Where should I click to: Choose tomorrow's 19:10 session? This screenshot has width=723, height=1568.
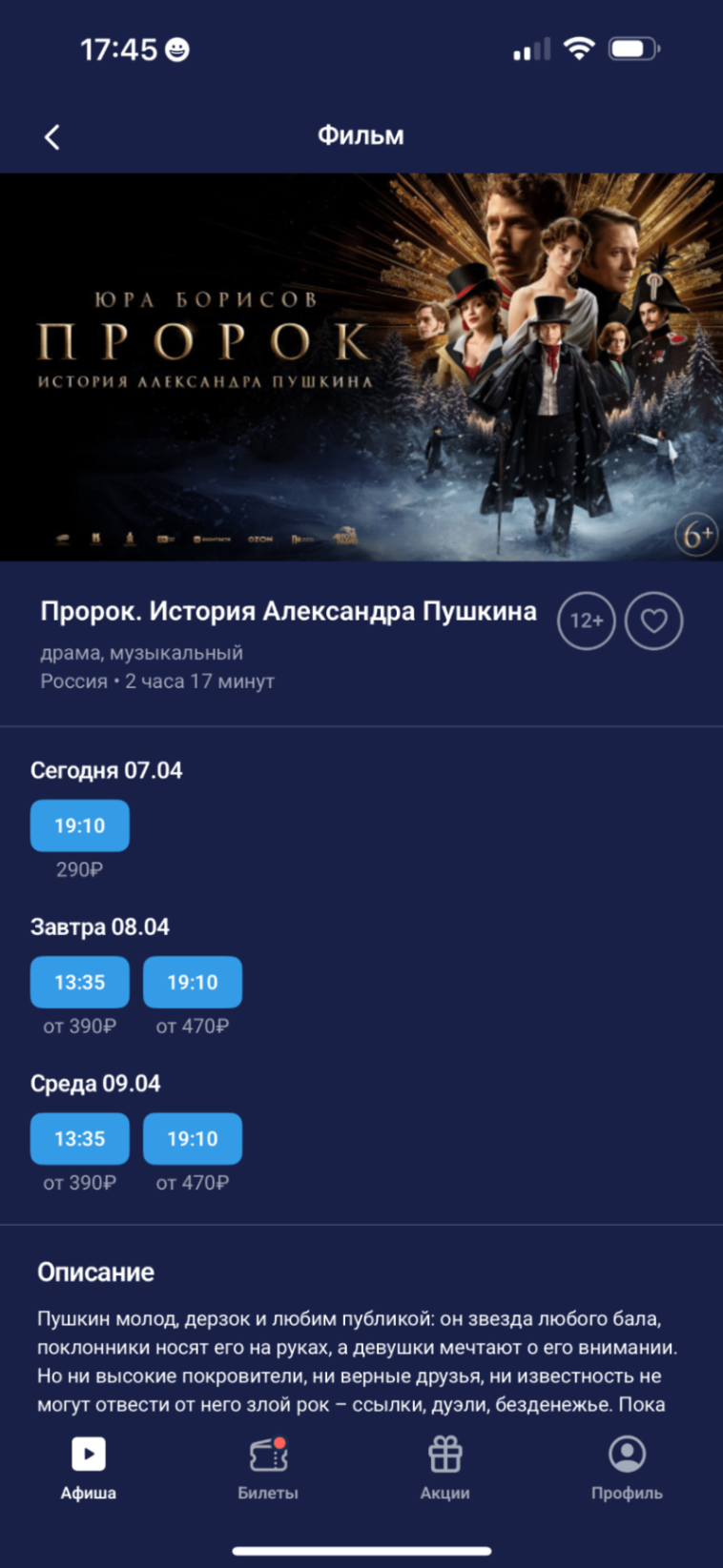click(x=193, y=982)
